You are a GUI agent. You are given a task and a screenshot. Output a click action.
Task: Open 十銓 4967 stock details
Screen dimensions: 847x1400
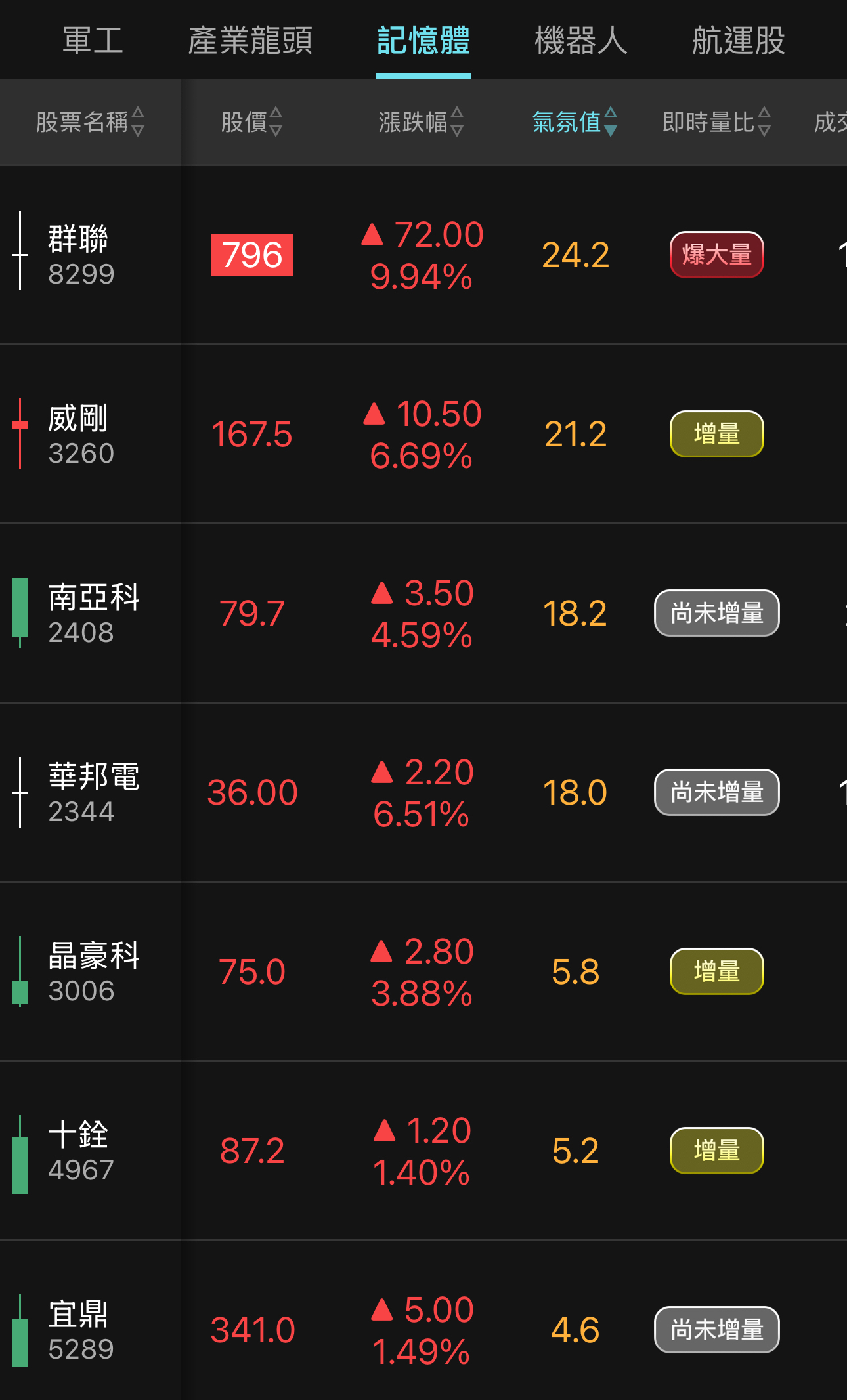81,1151
